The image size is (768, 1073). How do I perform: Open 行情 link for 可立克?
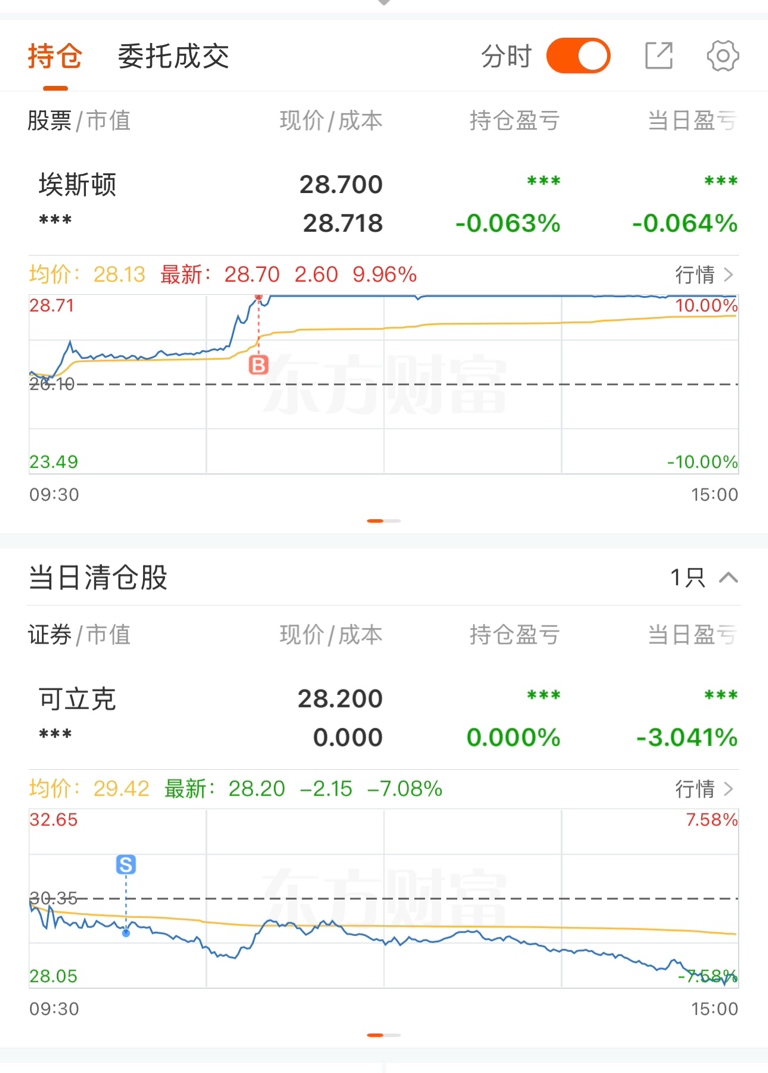pos(704,789)
